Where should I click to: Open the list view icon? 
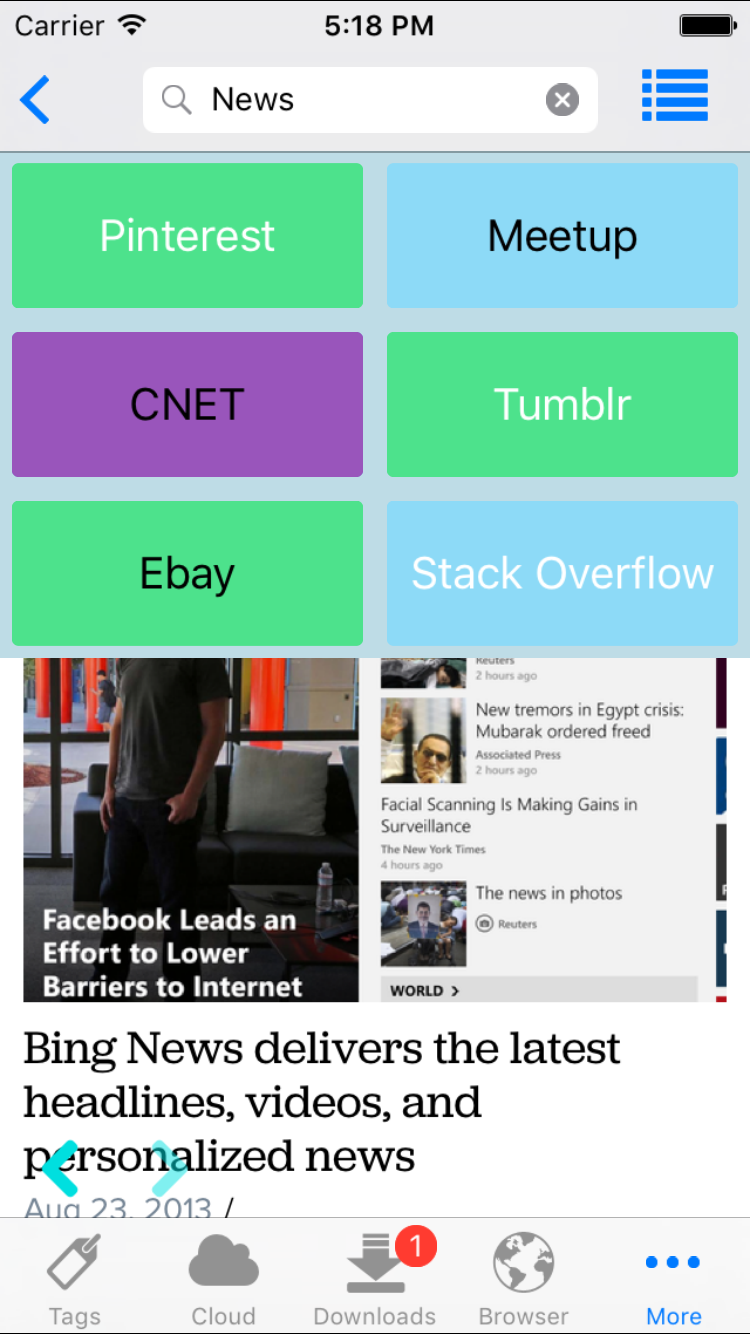click(675, 96)
